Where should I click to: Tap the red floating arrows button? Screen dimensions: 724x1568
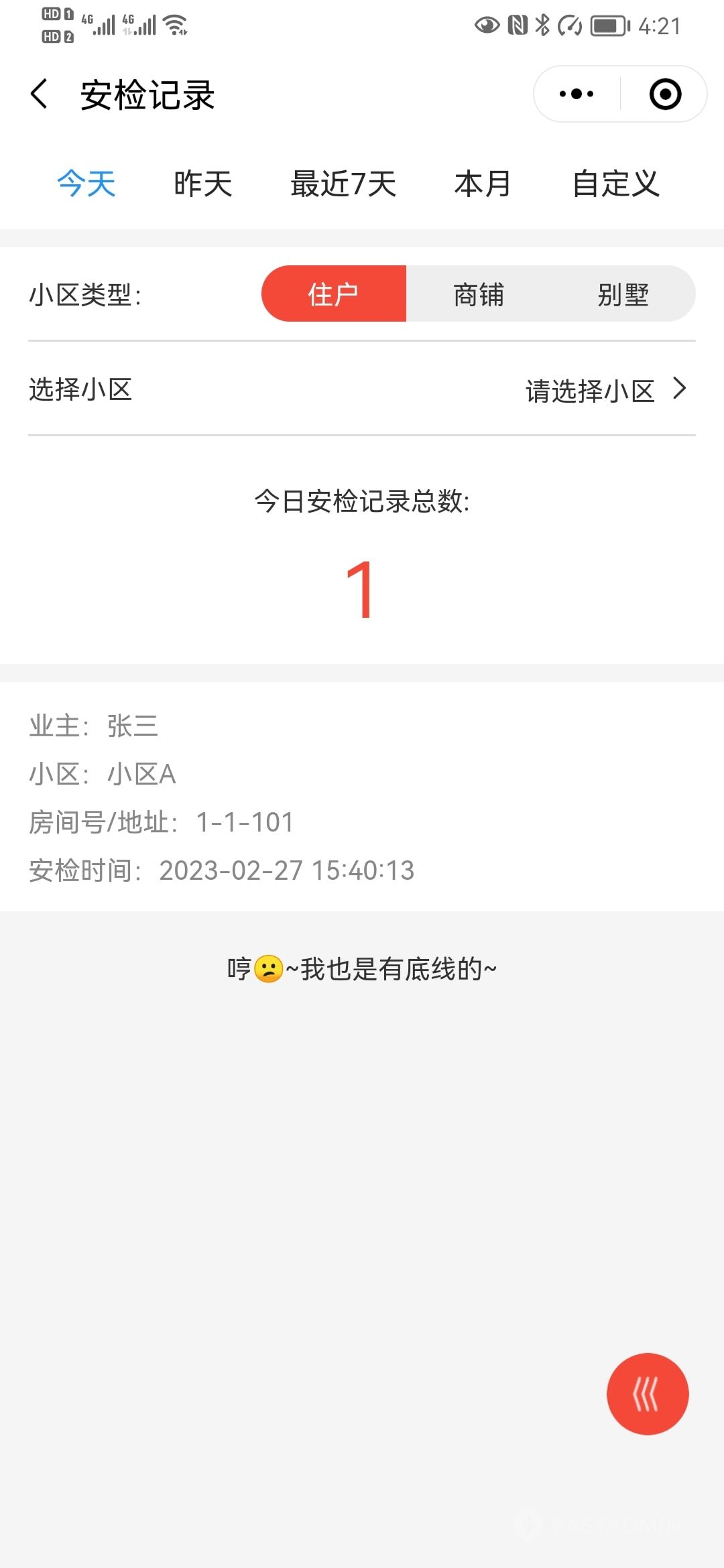648,1394
